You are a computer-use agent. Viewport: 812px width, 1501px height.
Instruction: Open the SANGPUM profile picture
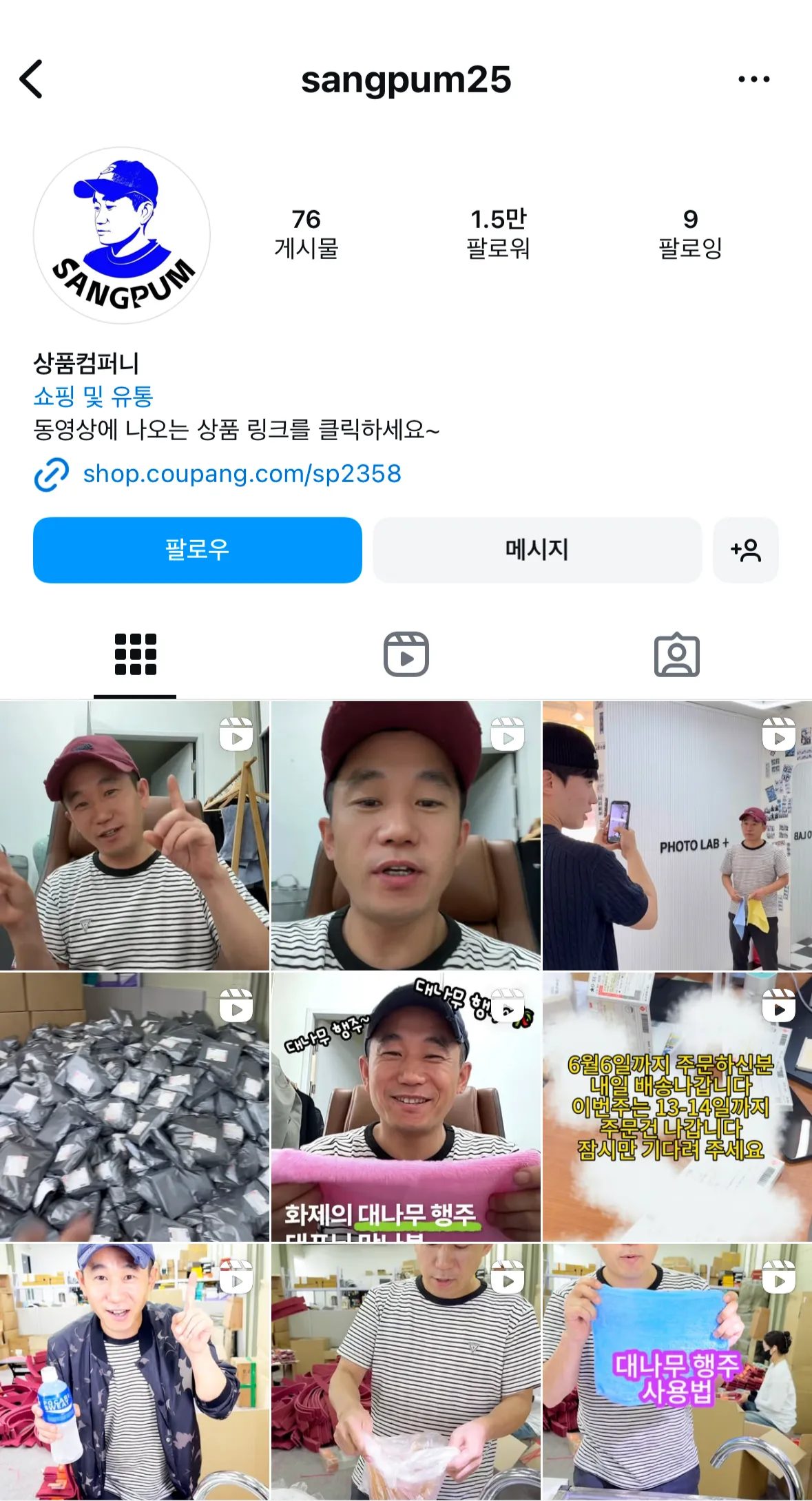(122, 235)
